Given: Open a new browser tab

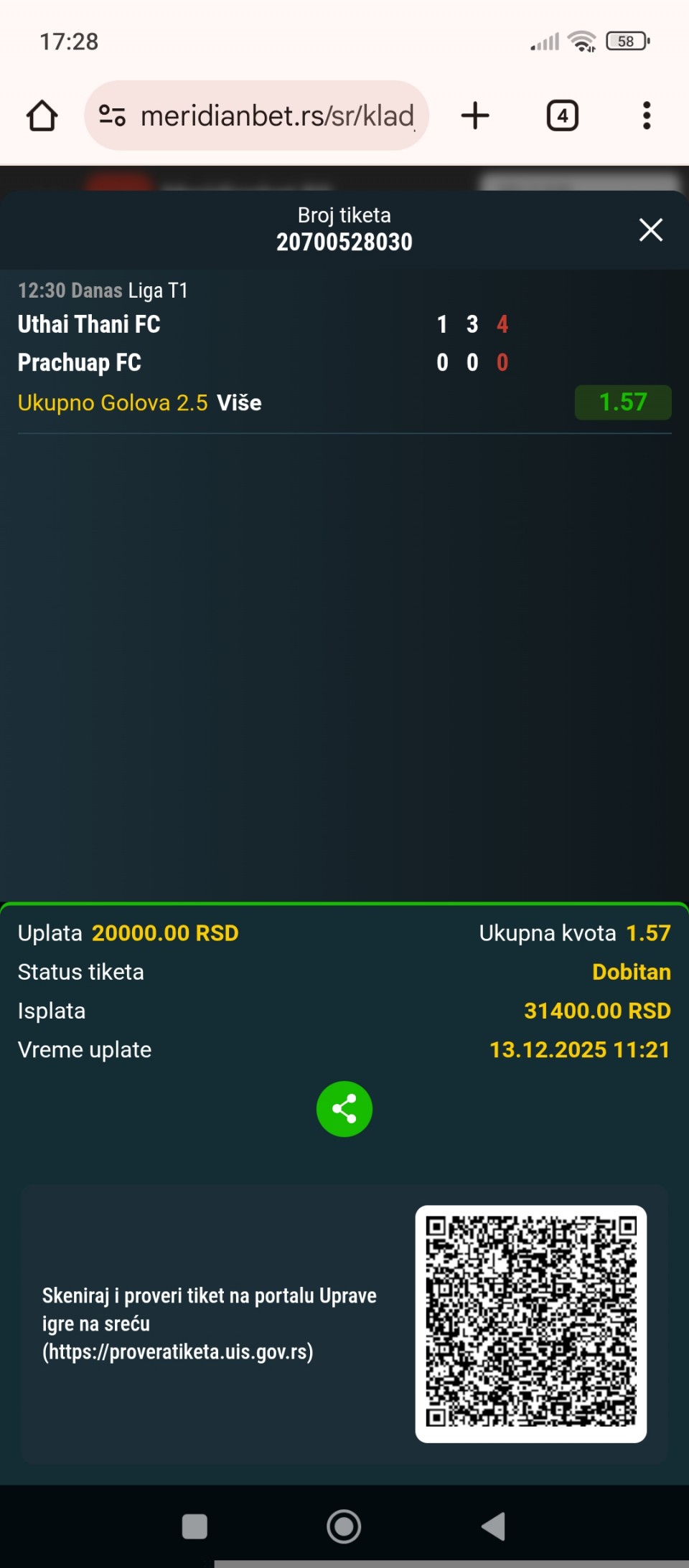Looking at the screenshot, I should 475,115.
